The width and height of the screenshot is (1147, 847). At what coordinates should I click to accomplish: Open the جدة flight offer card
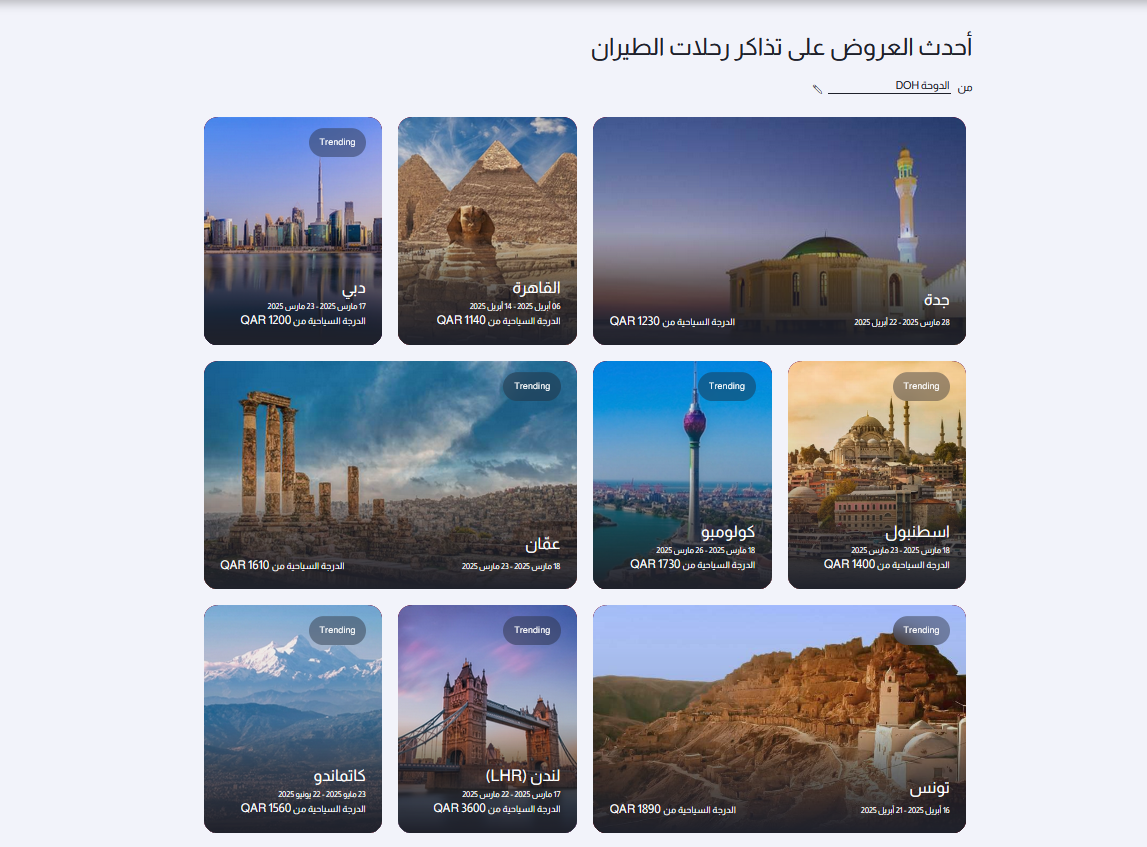tap(779, 231)
